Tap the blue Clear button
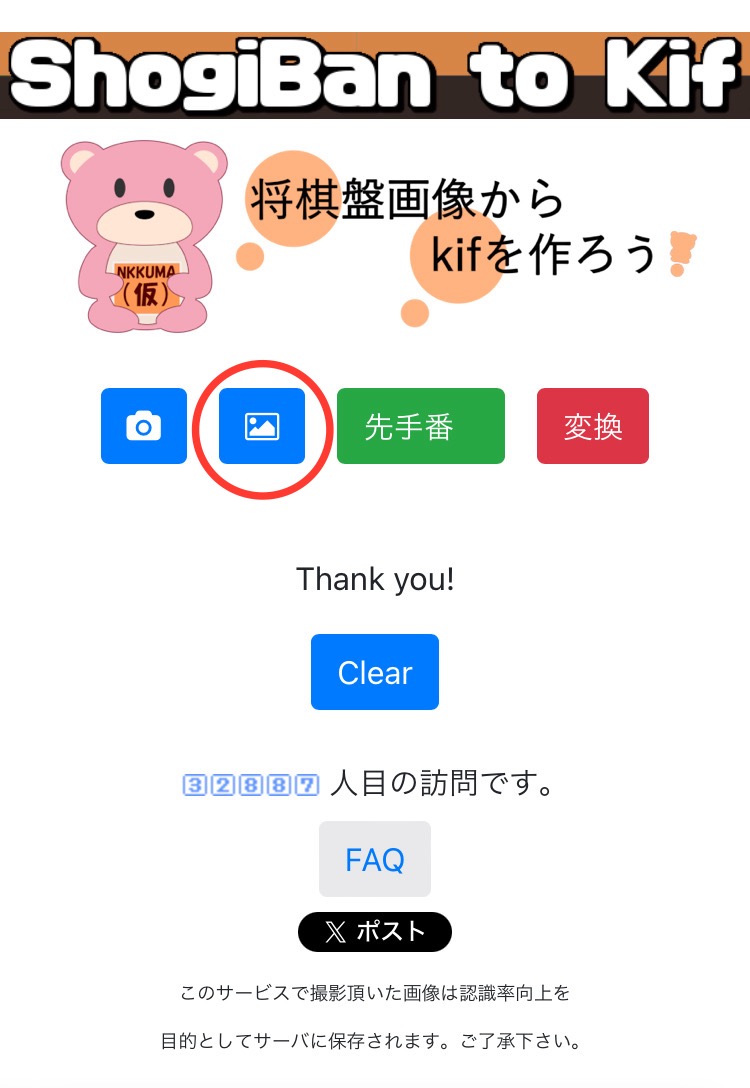 [375, 672]
